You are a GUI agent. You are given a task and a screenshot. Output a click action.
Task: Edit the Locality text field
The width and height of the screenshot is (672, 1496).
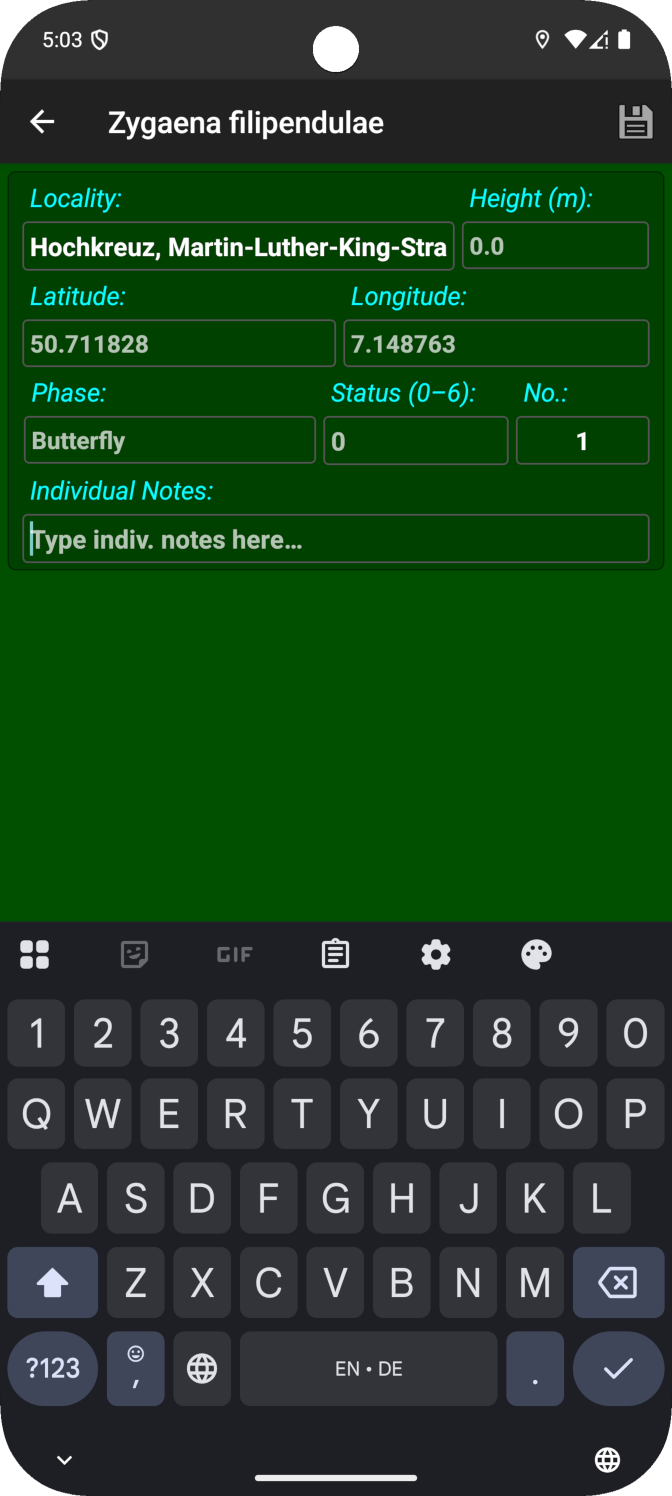[238, 247]
